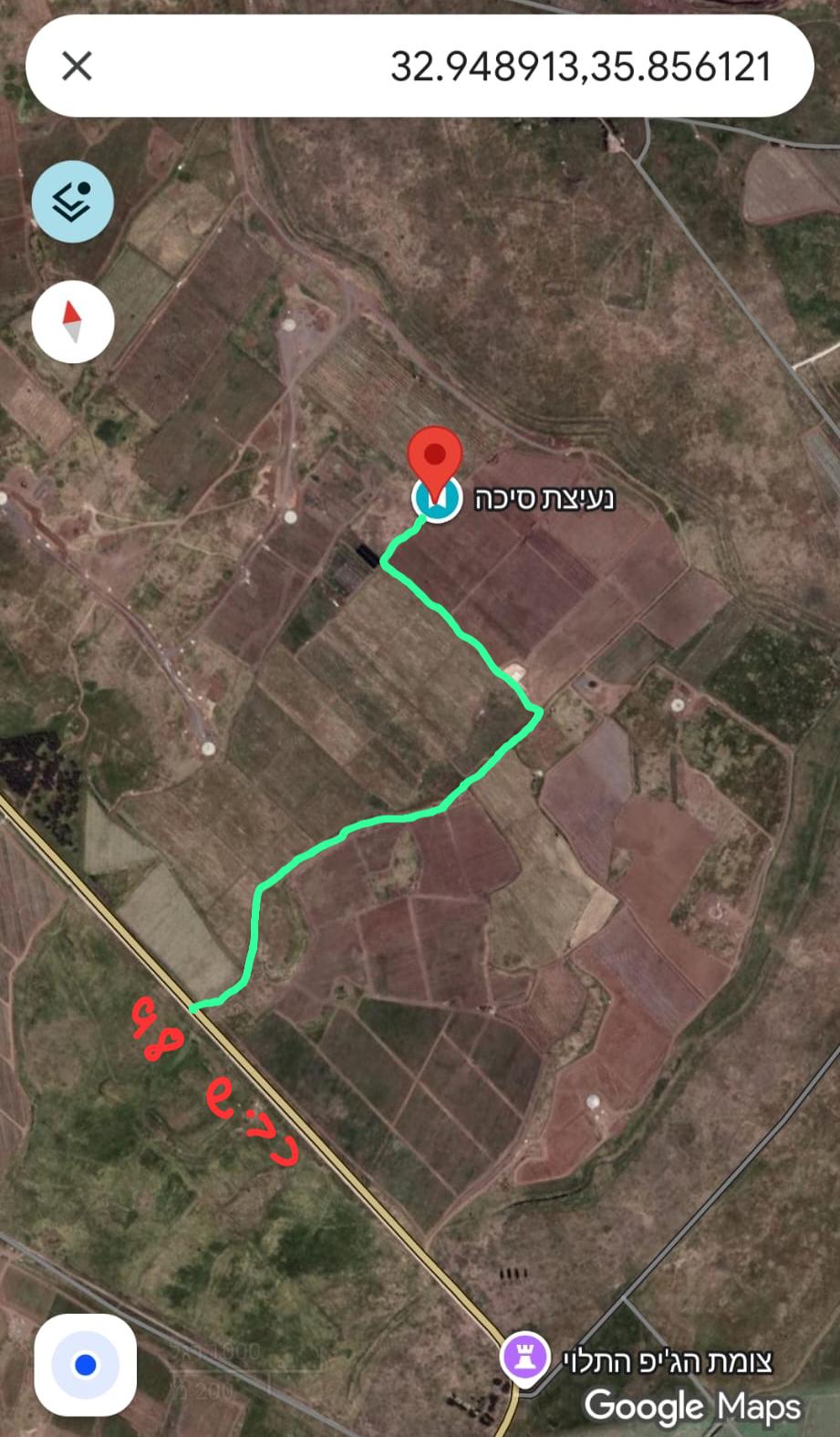Clear the coordinates search with X

pos(77,66)
